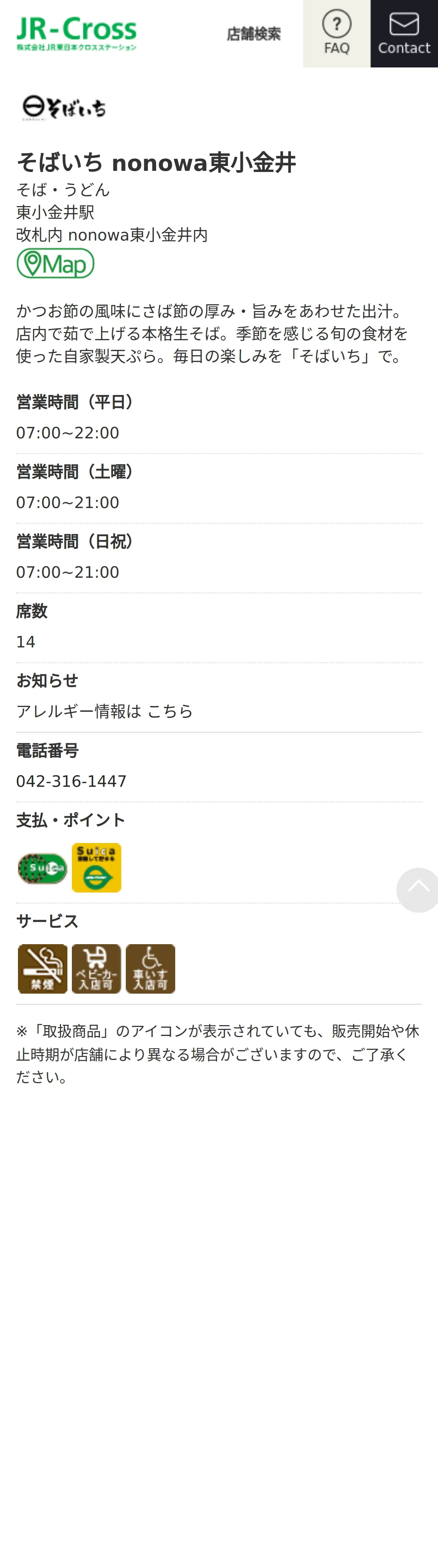Screen dimensions: 438x1568
Task: Open the JR-Cross home logo
Action: 76,33
